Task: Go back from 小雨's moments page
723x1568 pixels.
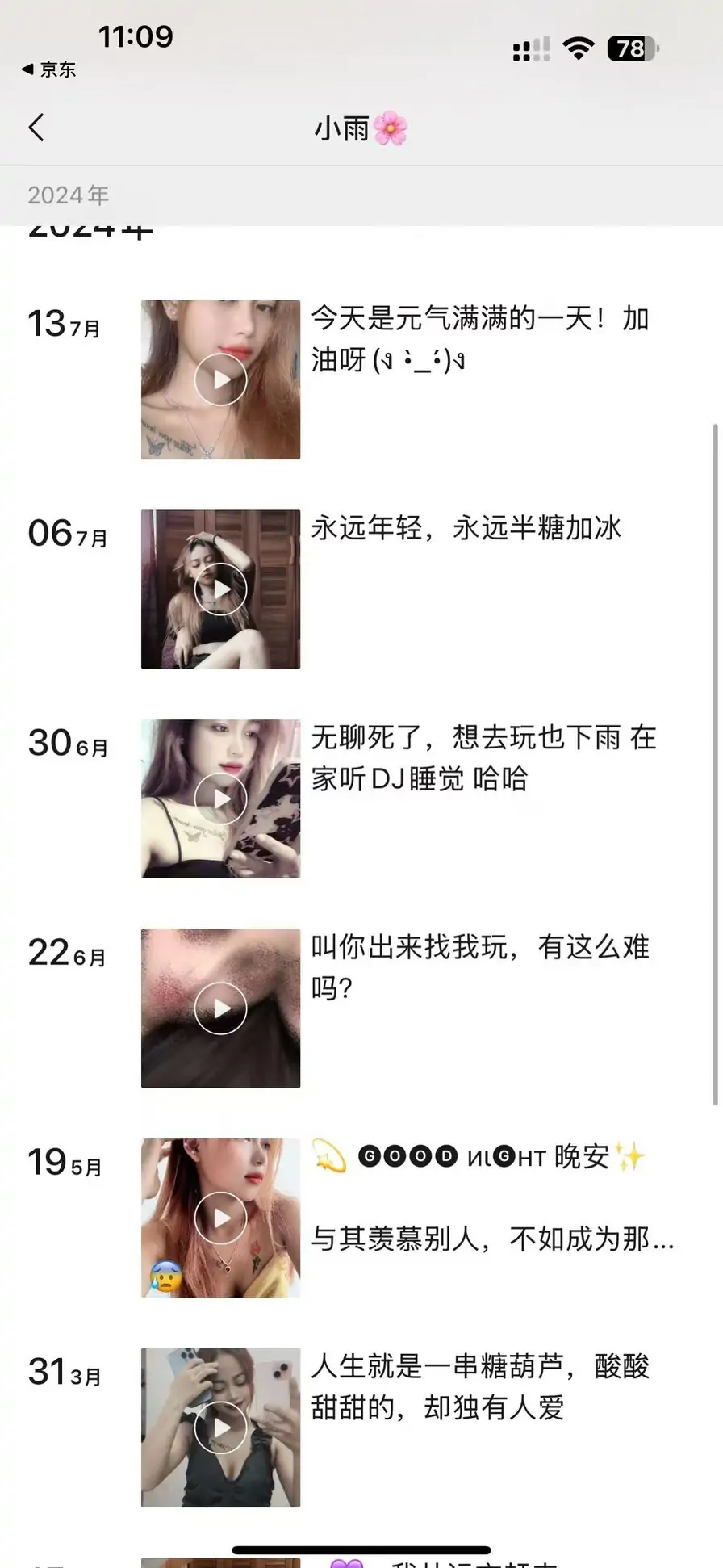Action: [x=37, y=128]
